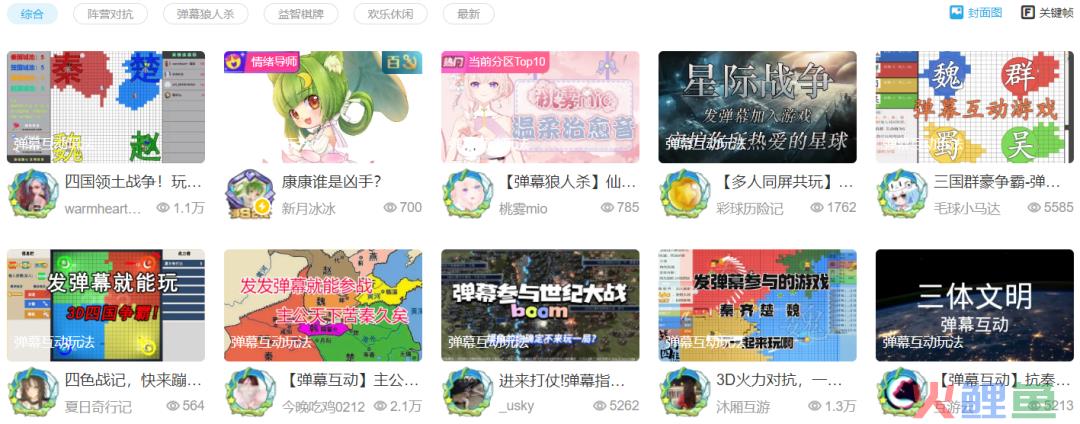Open the 三体文明 弹幕互动 stream

974,305
